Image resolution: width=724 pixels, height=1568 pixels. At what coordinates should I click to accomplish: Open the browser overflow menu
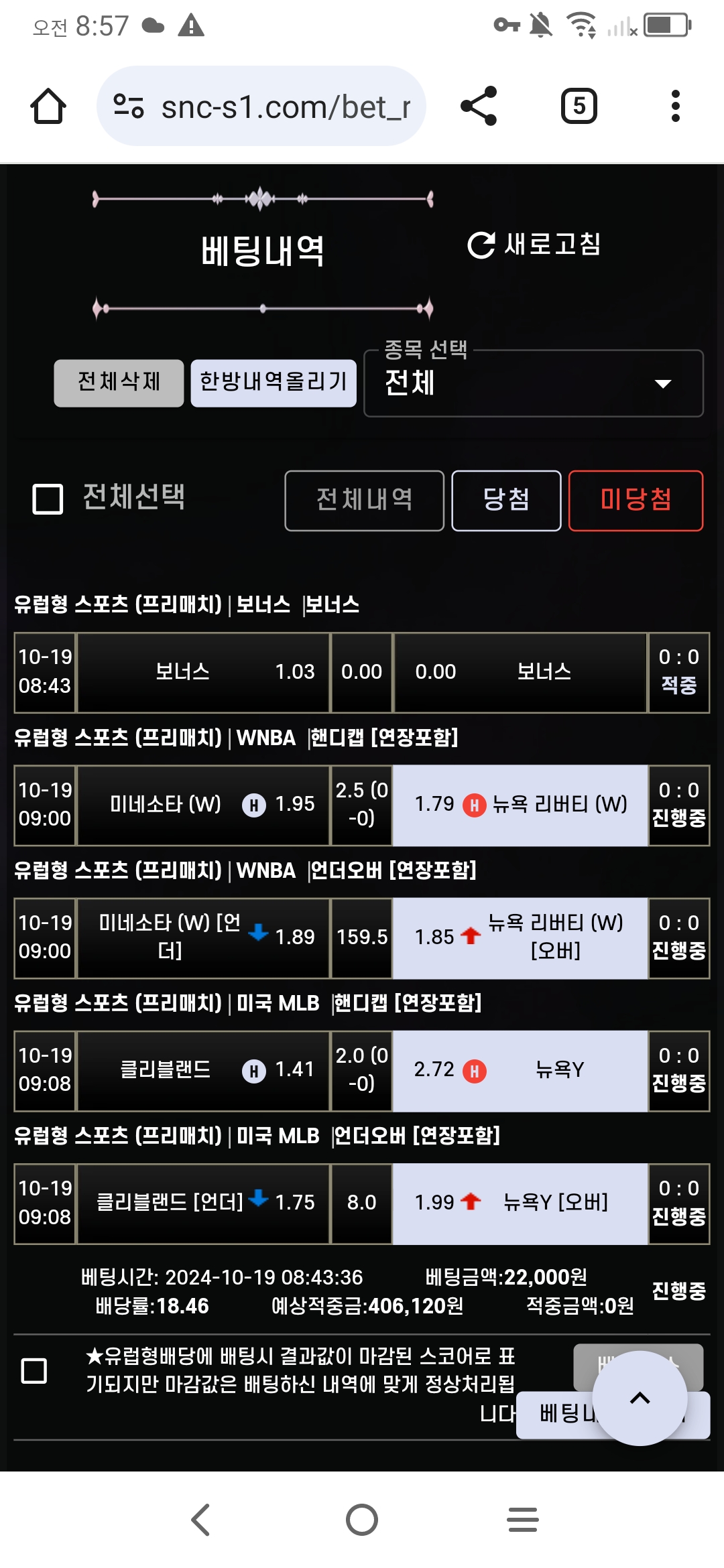click(675, 106)
